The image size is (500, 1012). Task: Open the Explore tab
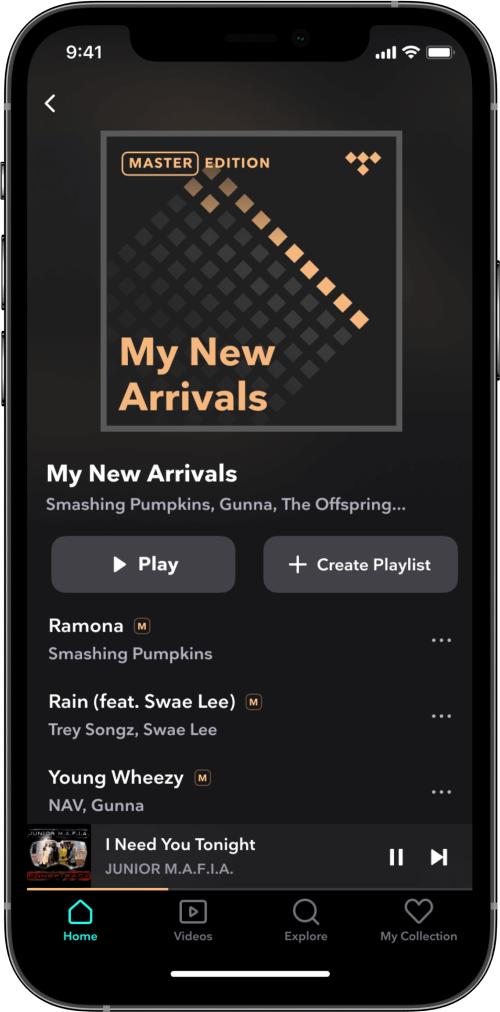[x=306, y=921]
